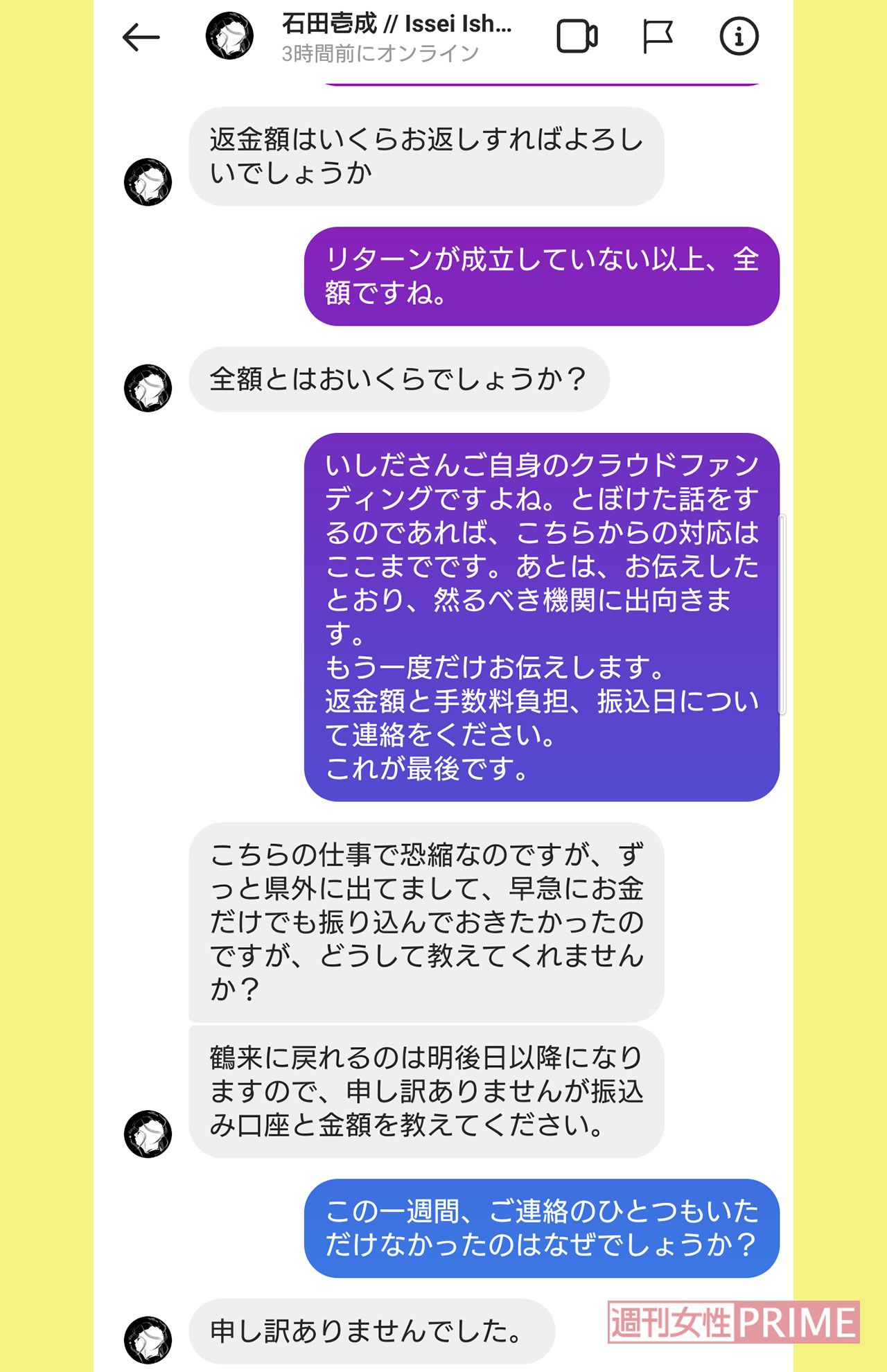Tap the avatar beside the 全額とは message
Image resolution: width=887 pixels, height=1372 pixels.
(148, 387)
